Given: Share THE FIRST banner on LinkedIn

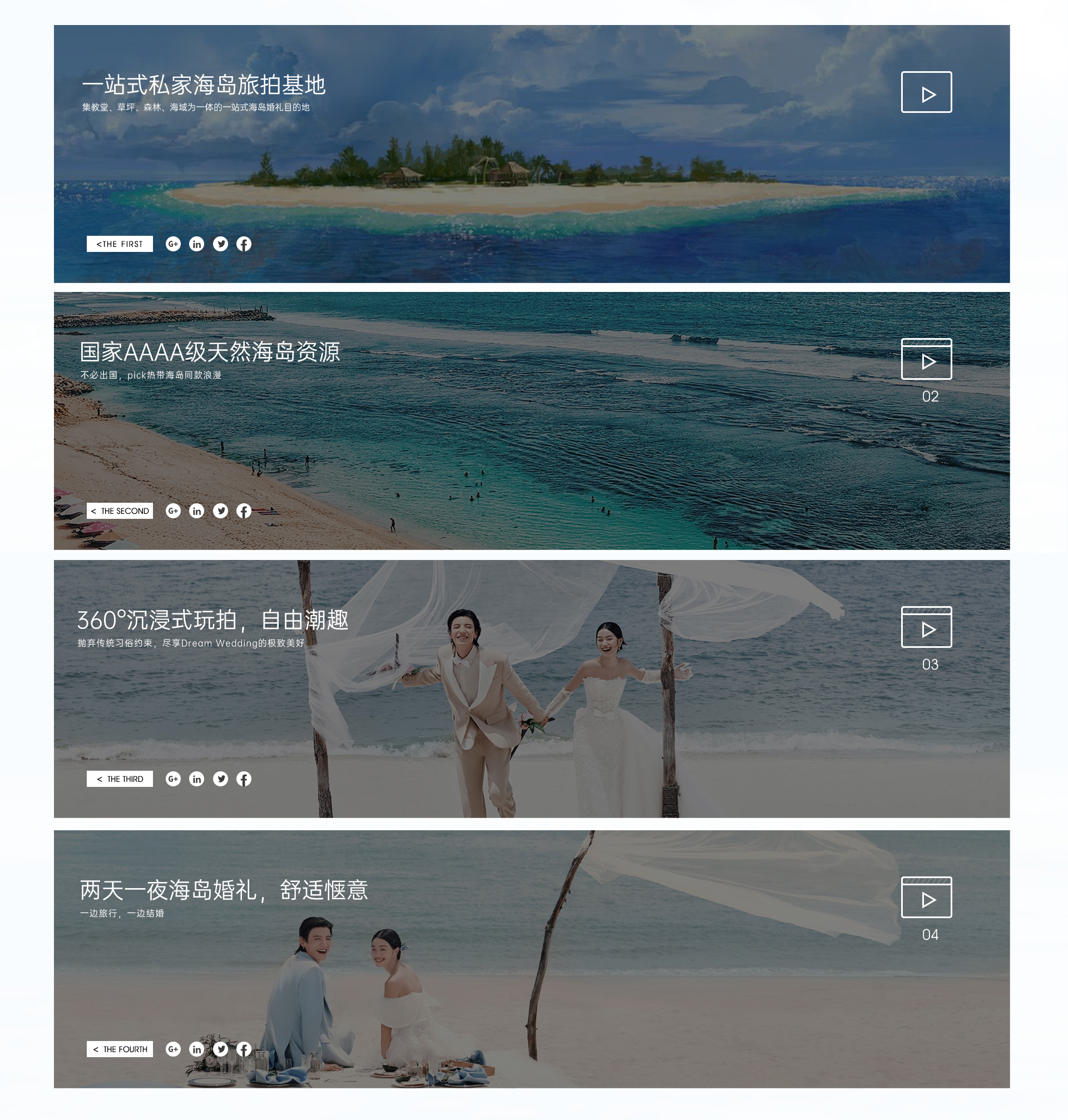Looking at the screenshot, I should tap(196, 244).
